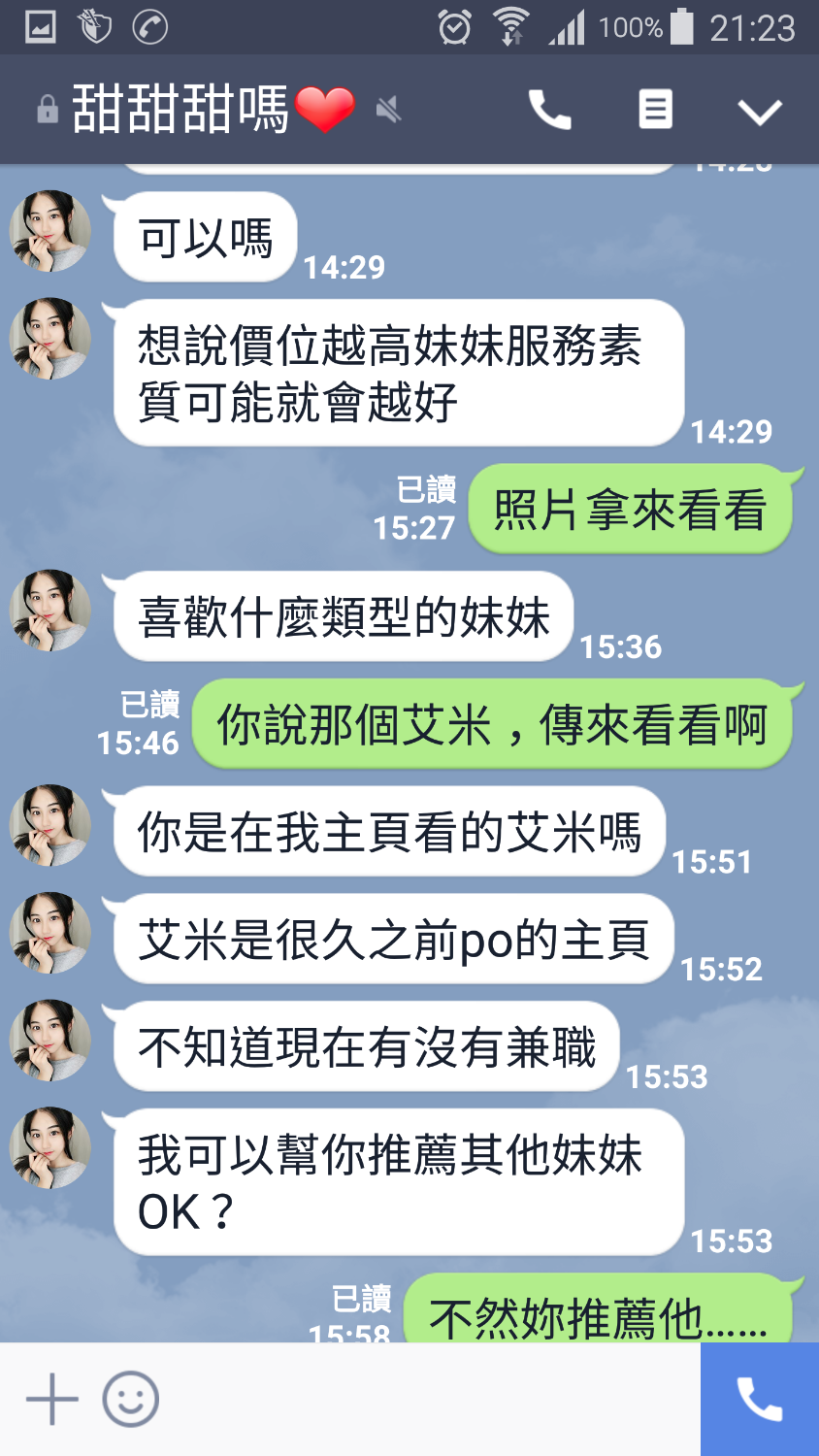Open the emoji sticker picker
This screenshot has width=819, height=1456.
tap(131, 1400)
